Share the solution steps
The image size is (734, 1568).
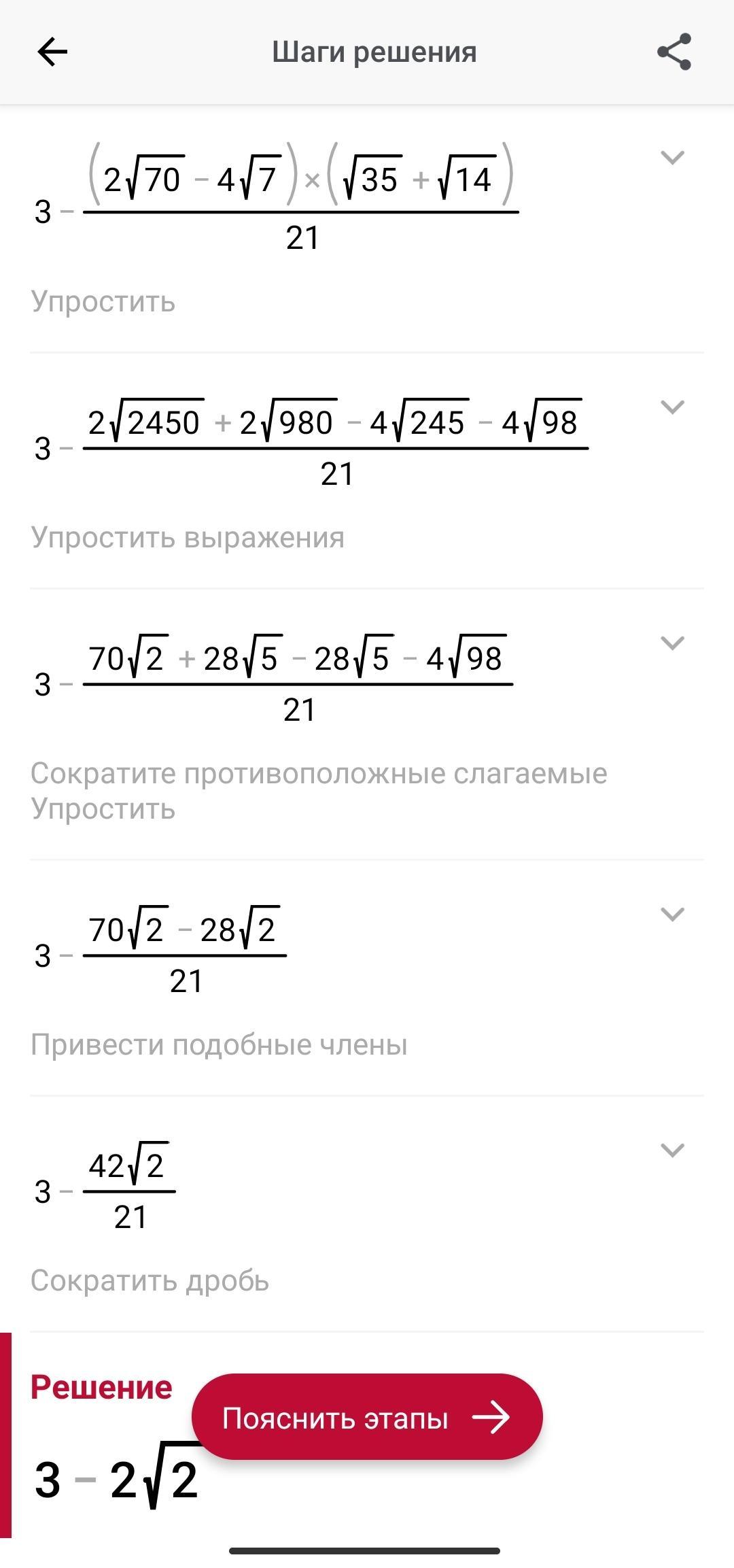click(674, 52)
